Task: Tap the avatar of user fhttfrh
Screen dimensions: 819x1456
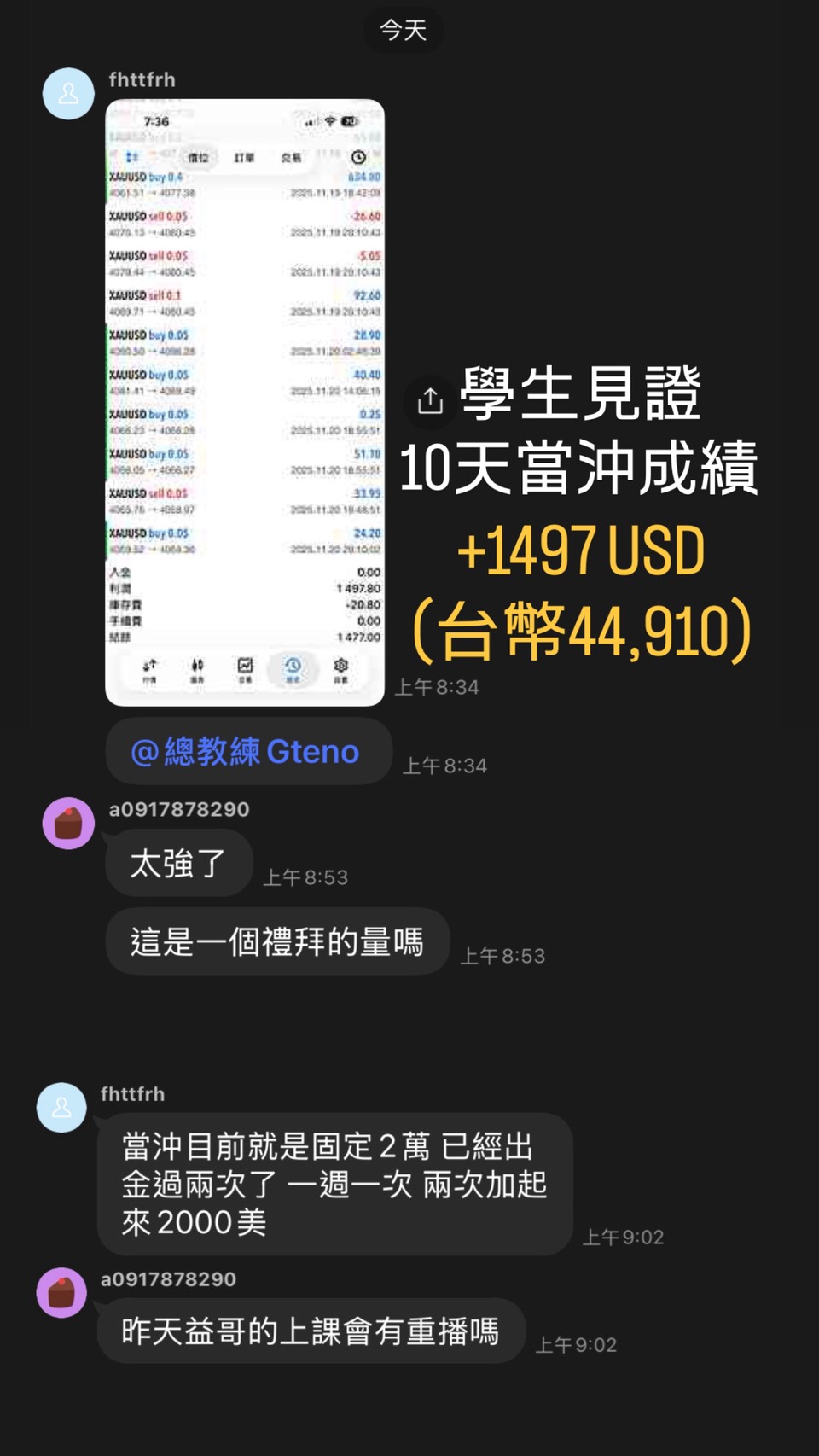Action: click(68, 94)
